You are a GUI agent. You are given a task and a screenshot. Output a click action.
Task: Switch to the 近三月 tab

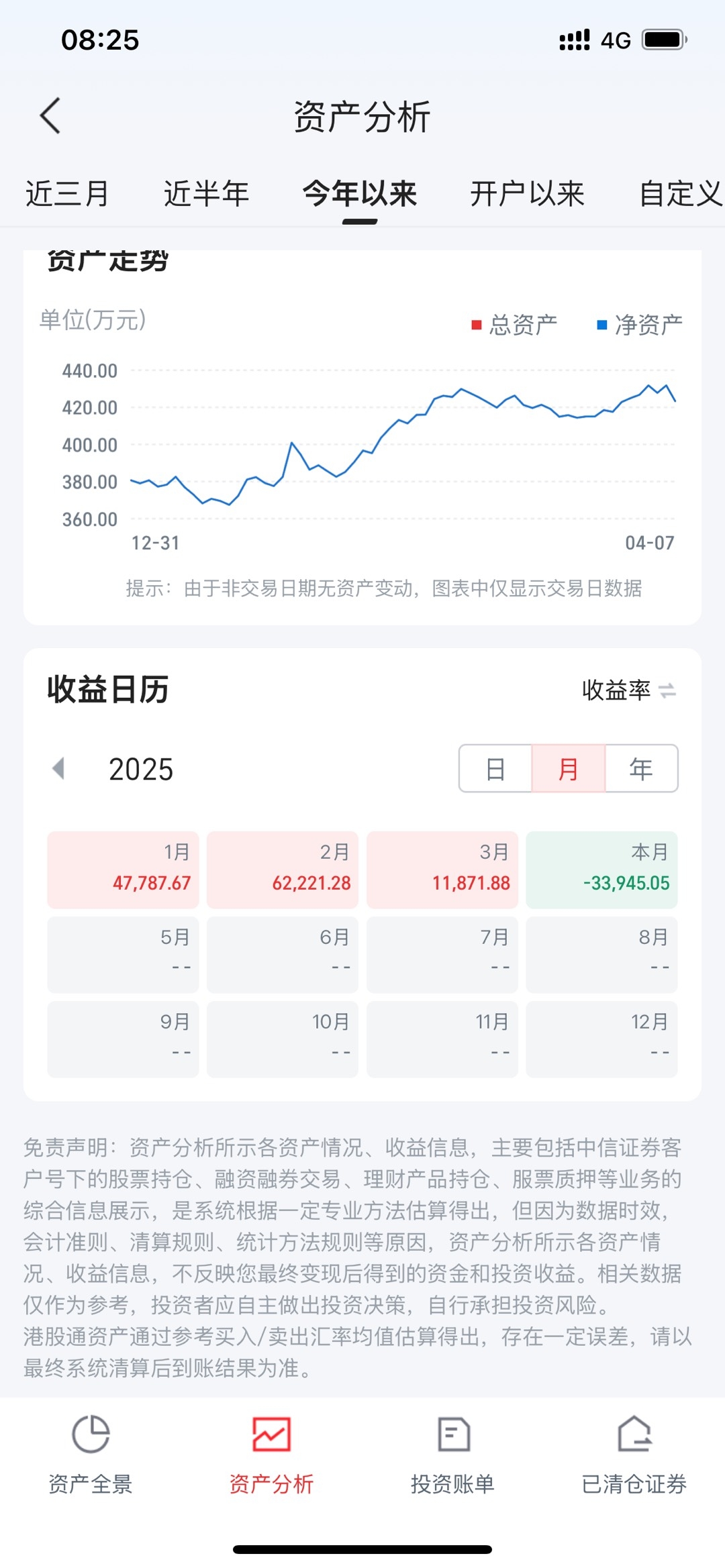[67, 194]
